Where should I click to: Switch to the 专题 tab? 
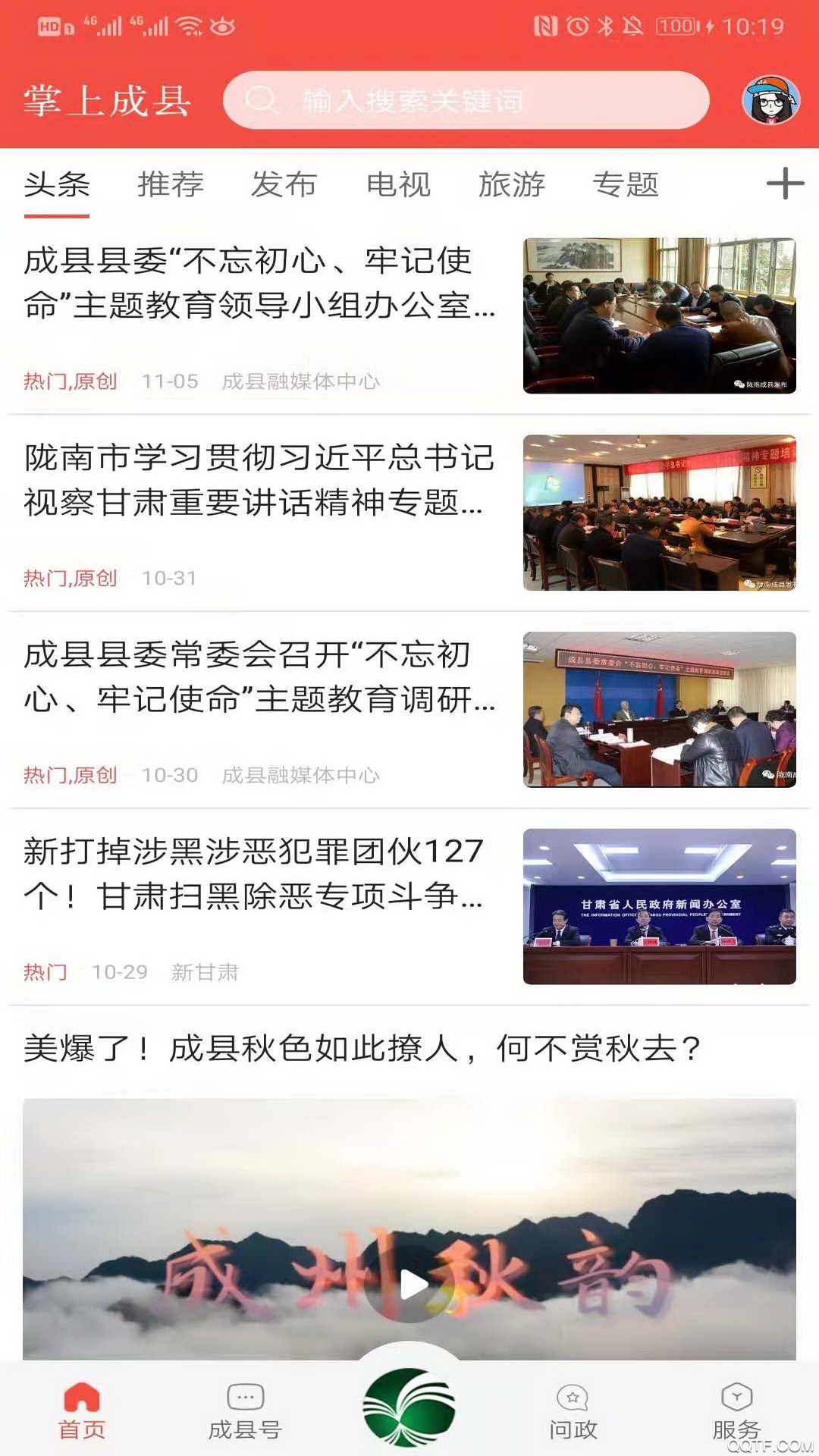pyautogui.click(x=626, y=184)
